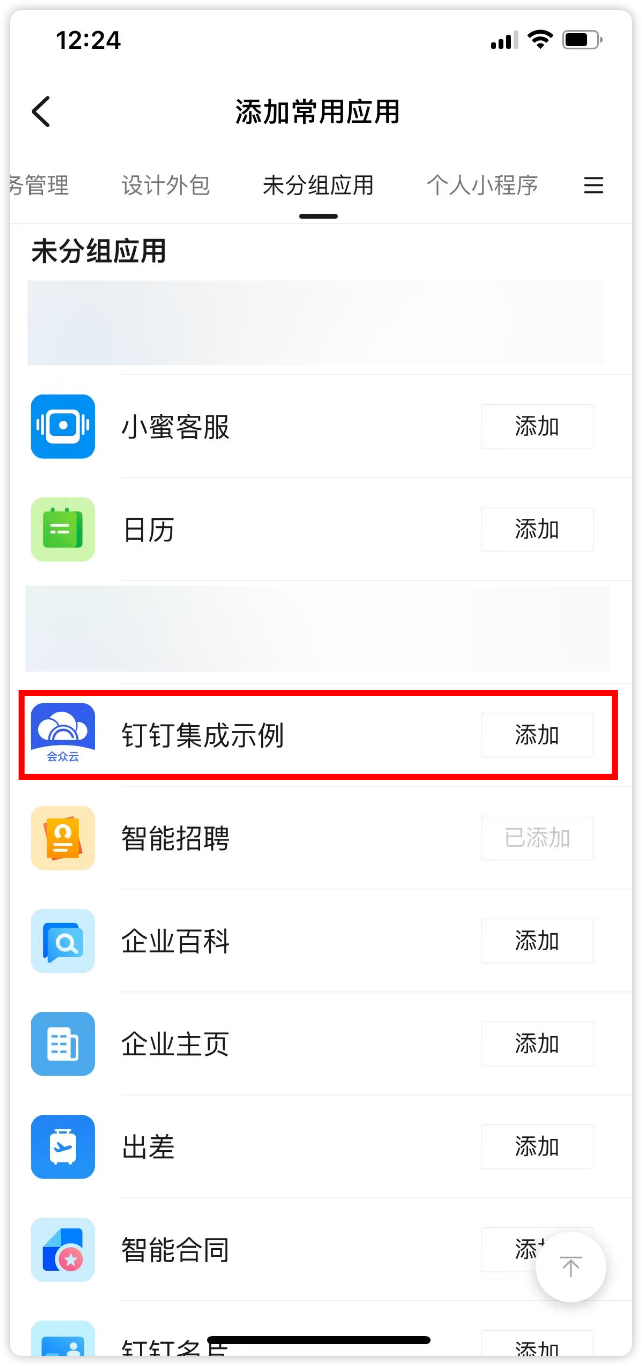
Task: Jump back to top with floating arrow
Action: click(x=571, y=1267)
